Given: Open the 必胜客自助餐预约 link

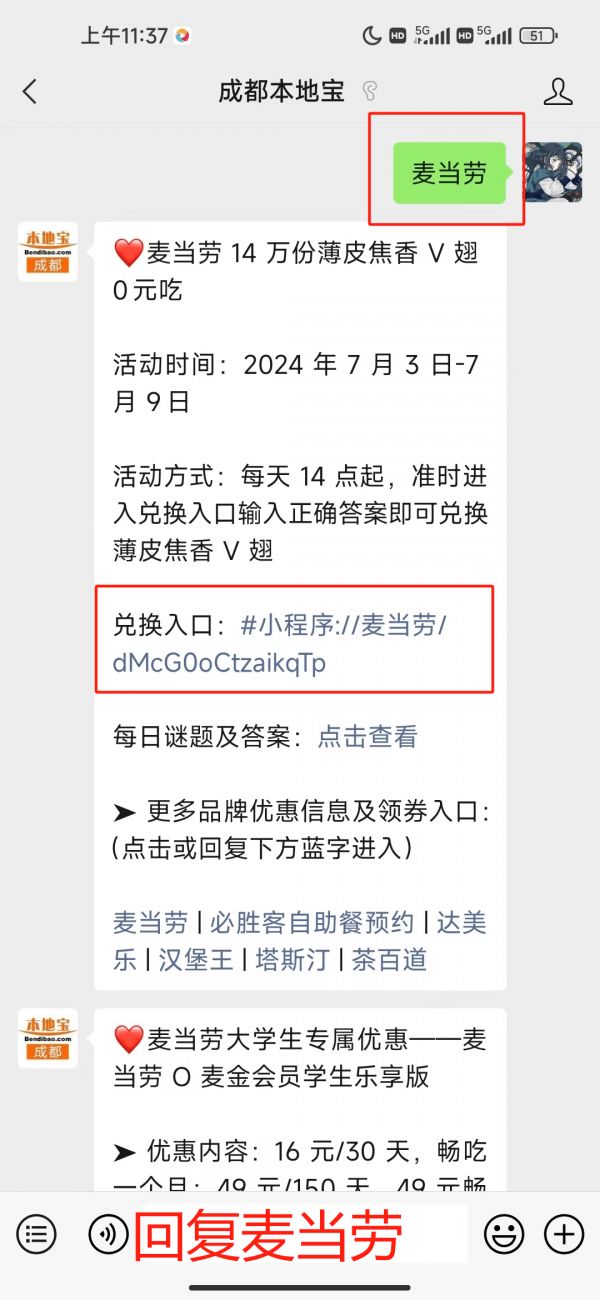Looking at the screenshot, I should (311, 922).
